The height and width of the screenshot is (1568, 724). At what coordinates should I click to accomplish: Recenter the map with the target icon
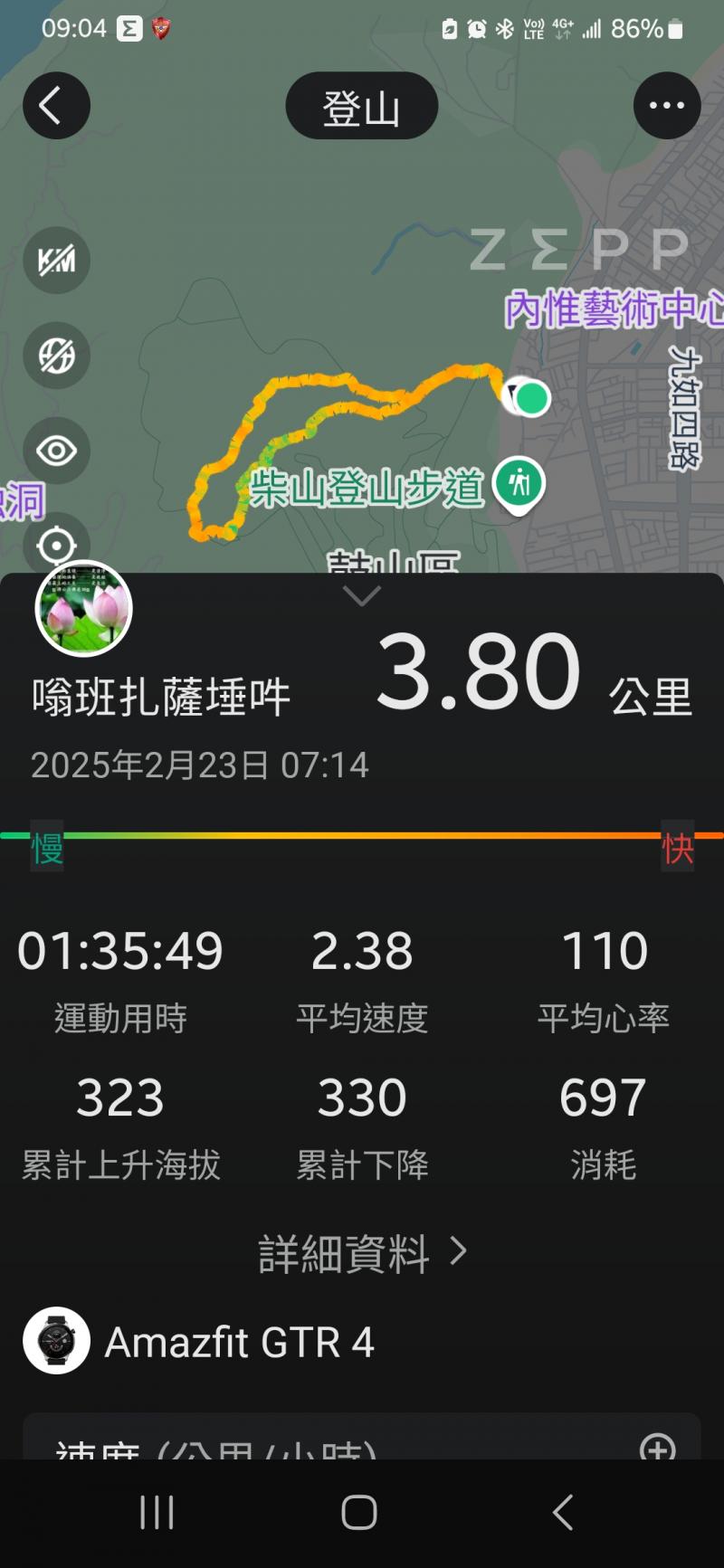point(56,545)
